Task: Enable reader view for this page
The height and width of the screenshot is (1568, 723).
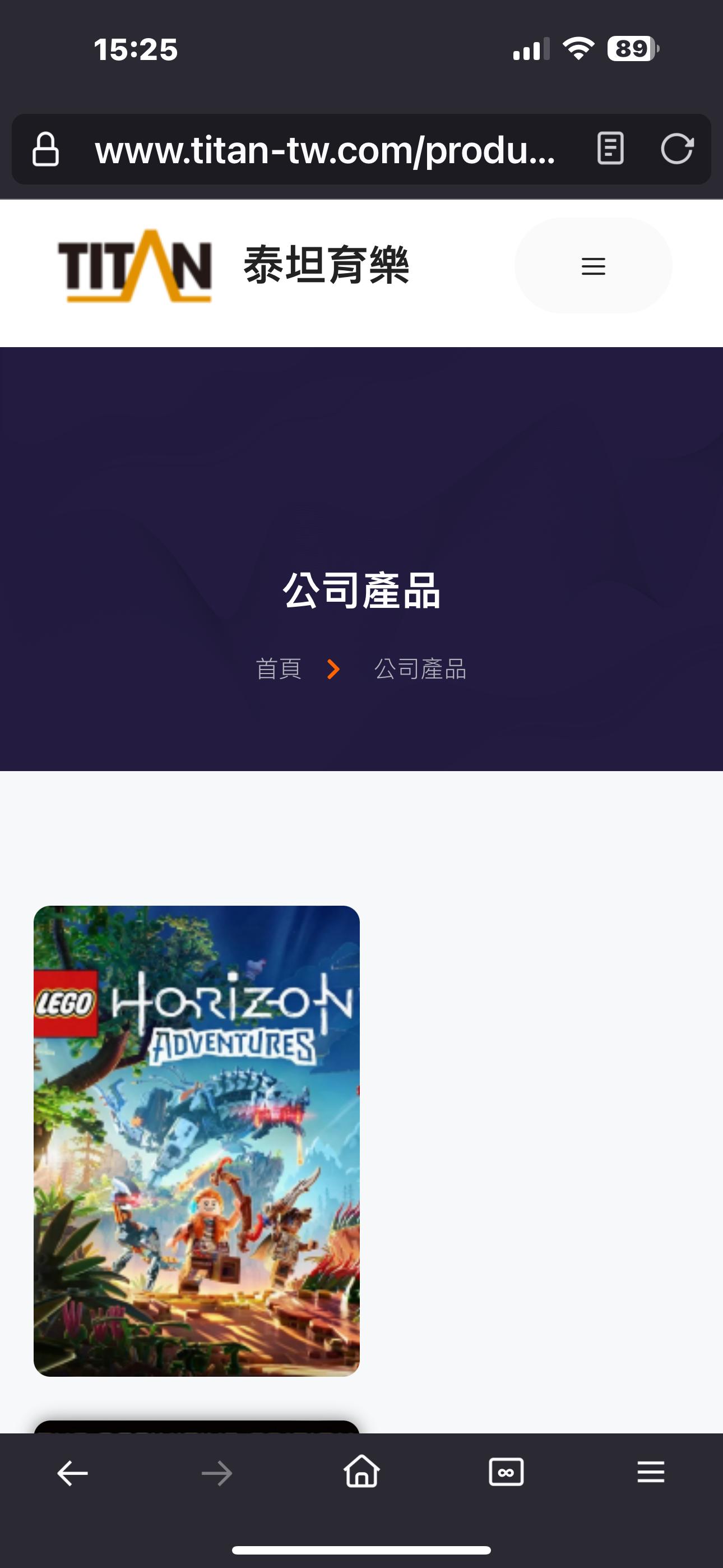Action: click(x=610, y=149)
